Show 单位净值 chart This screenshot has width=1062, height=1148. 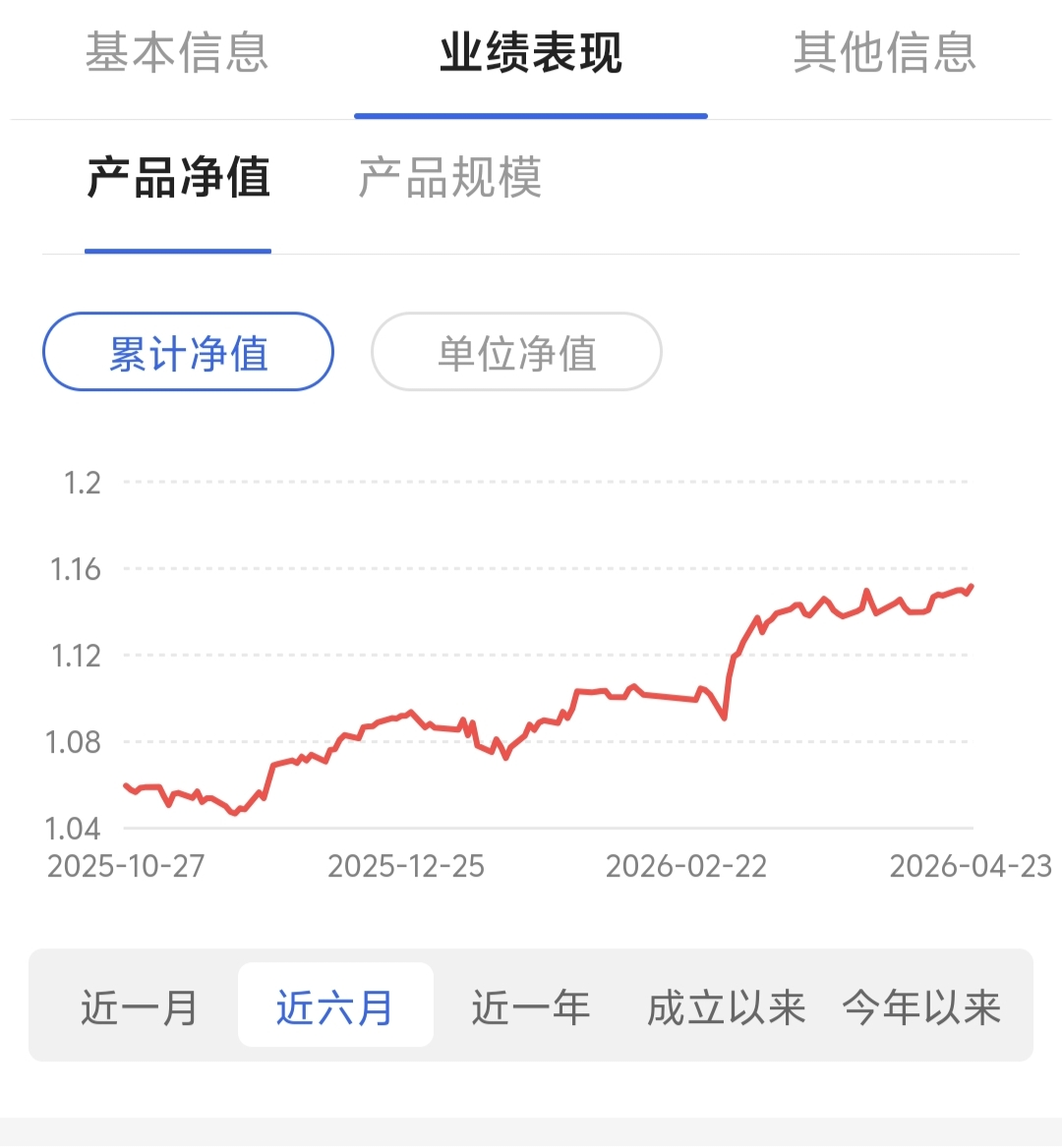pos(516,353)
